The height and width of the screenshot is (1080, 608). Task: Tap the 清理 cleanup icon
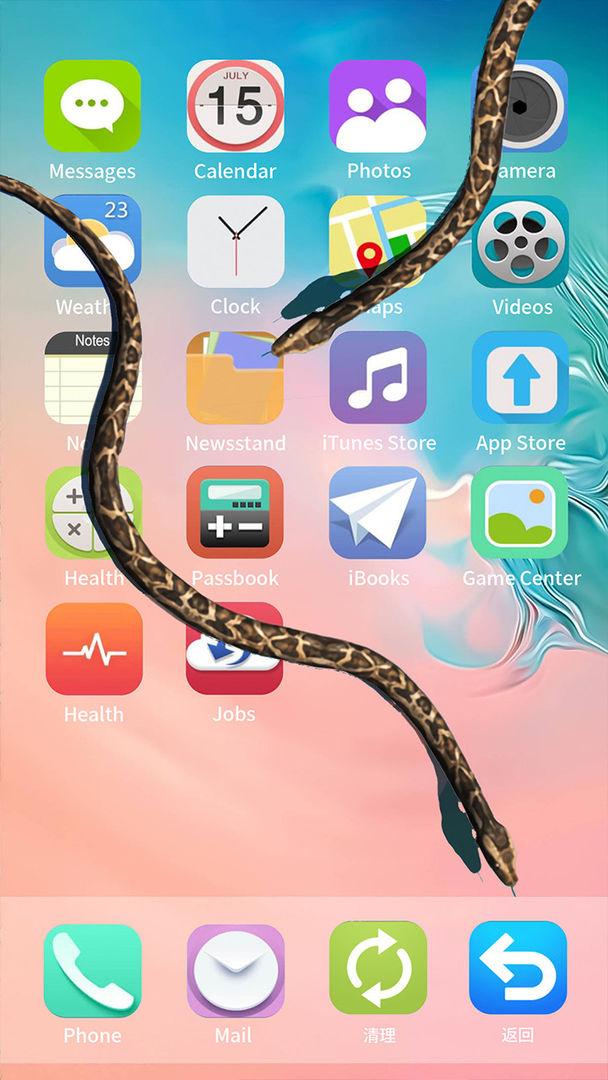(378, 970)
